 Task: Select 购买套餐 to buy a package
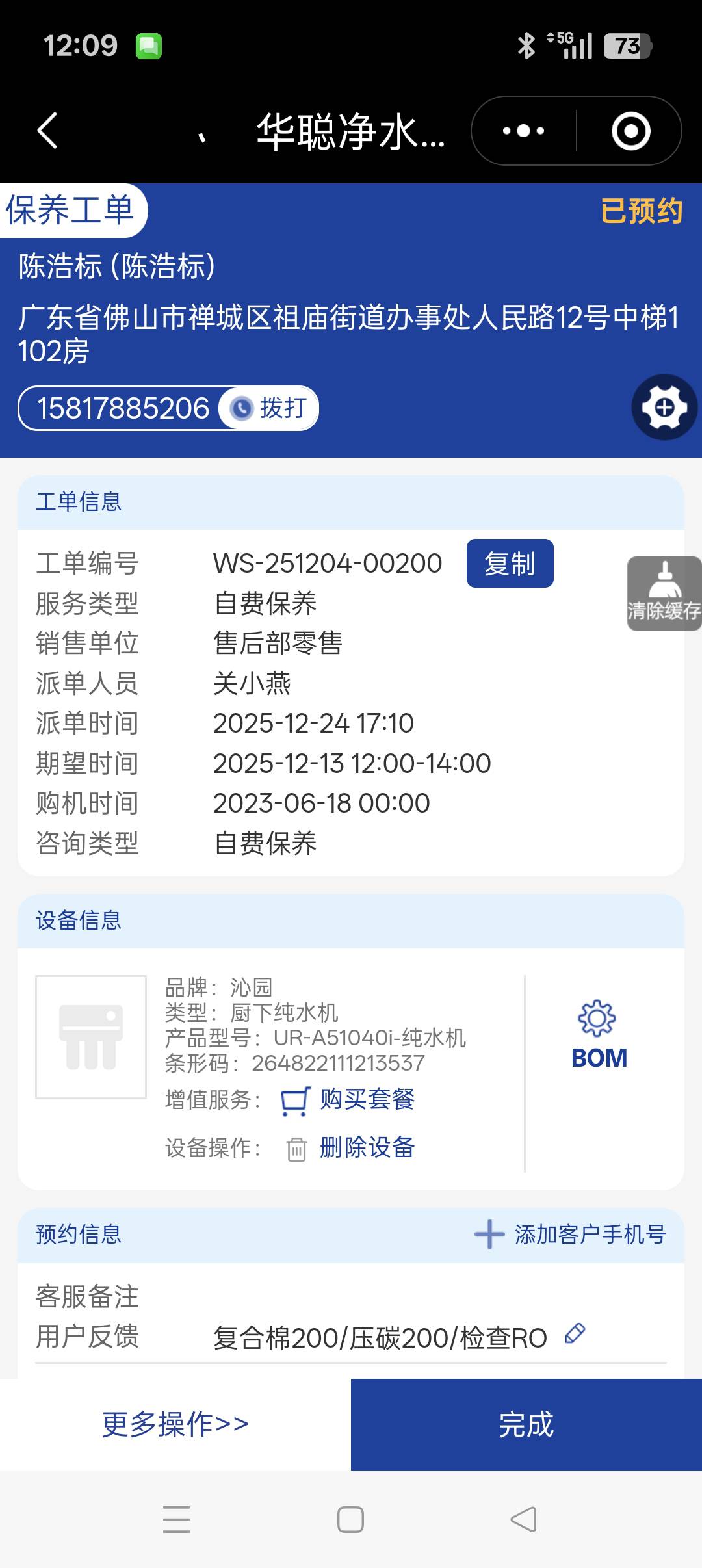click(x=367, y=1099)
